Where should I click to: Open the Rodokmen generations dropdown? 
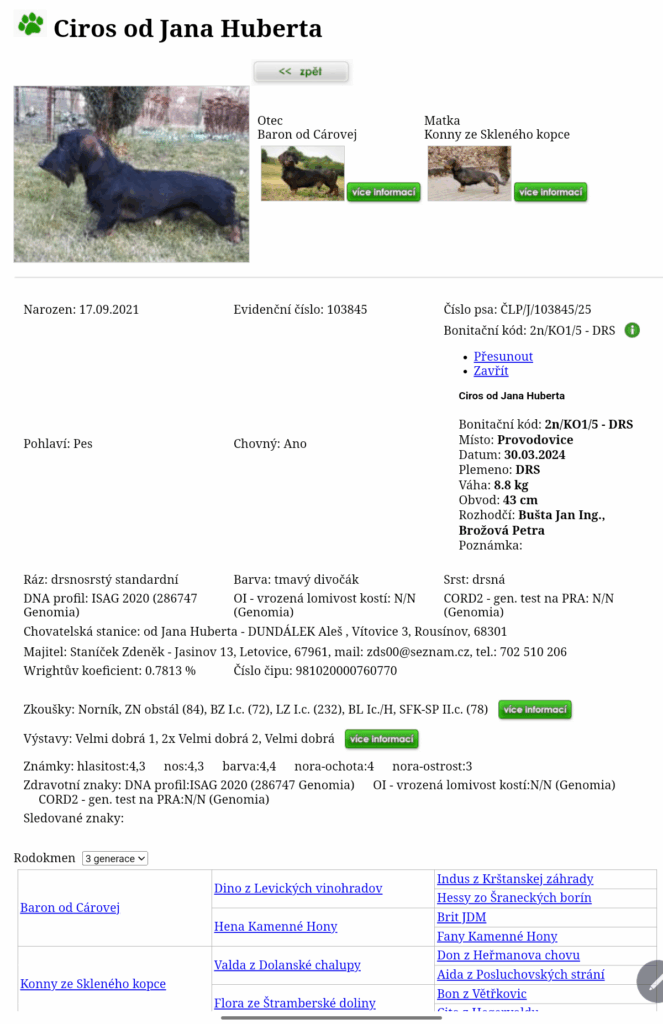[115, 858]
